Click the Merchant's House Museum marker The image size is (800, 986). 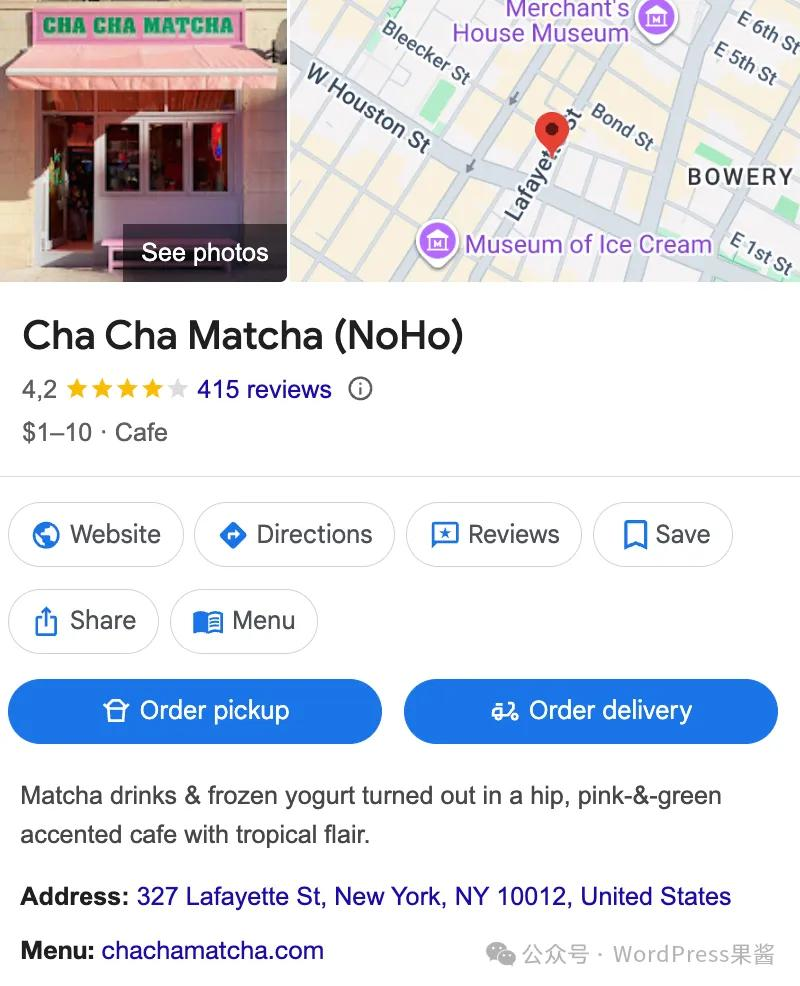[655, 18]
